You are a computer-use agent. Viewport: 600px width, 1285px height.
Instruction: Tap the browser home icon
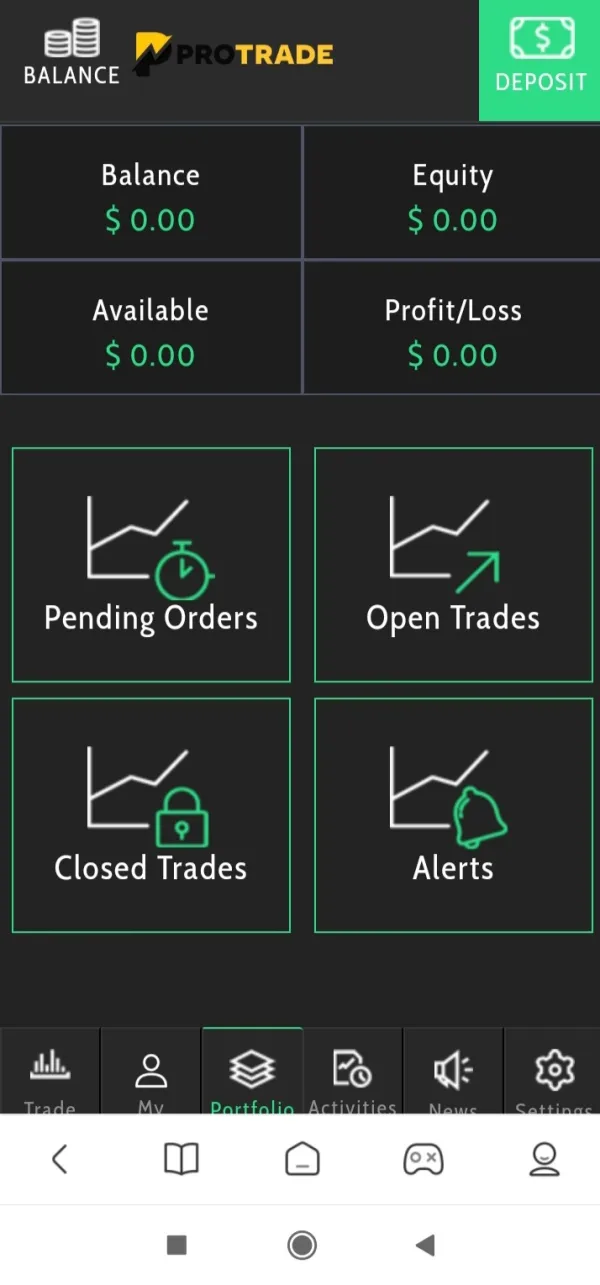tap(302, 1159)
